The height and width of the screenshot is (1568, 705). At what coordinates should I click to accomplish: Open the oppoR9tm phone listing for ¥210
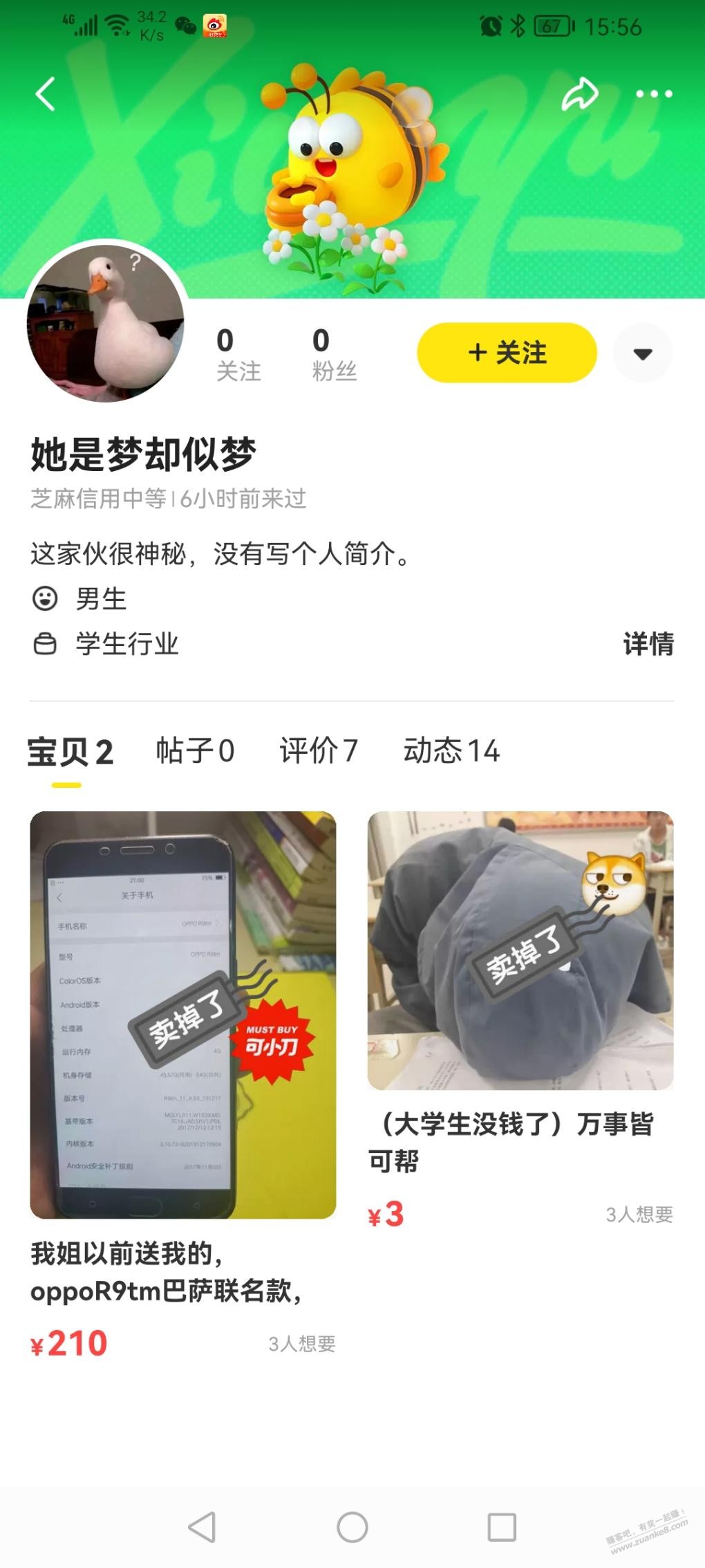pyautogui.click(x=182, y=1015)
